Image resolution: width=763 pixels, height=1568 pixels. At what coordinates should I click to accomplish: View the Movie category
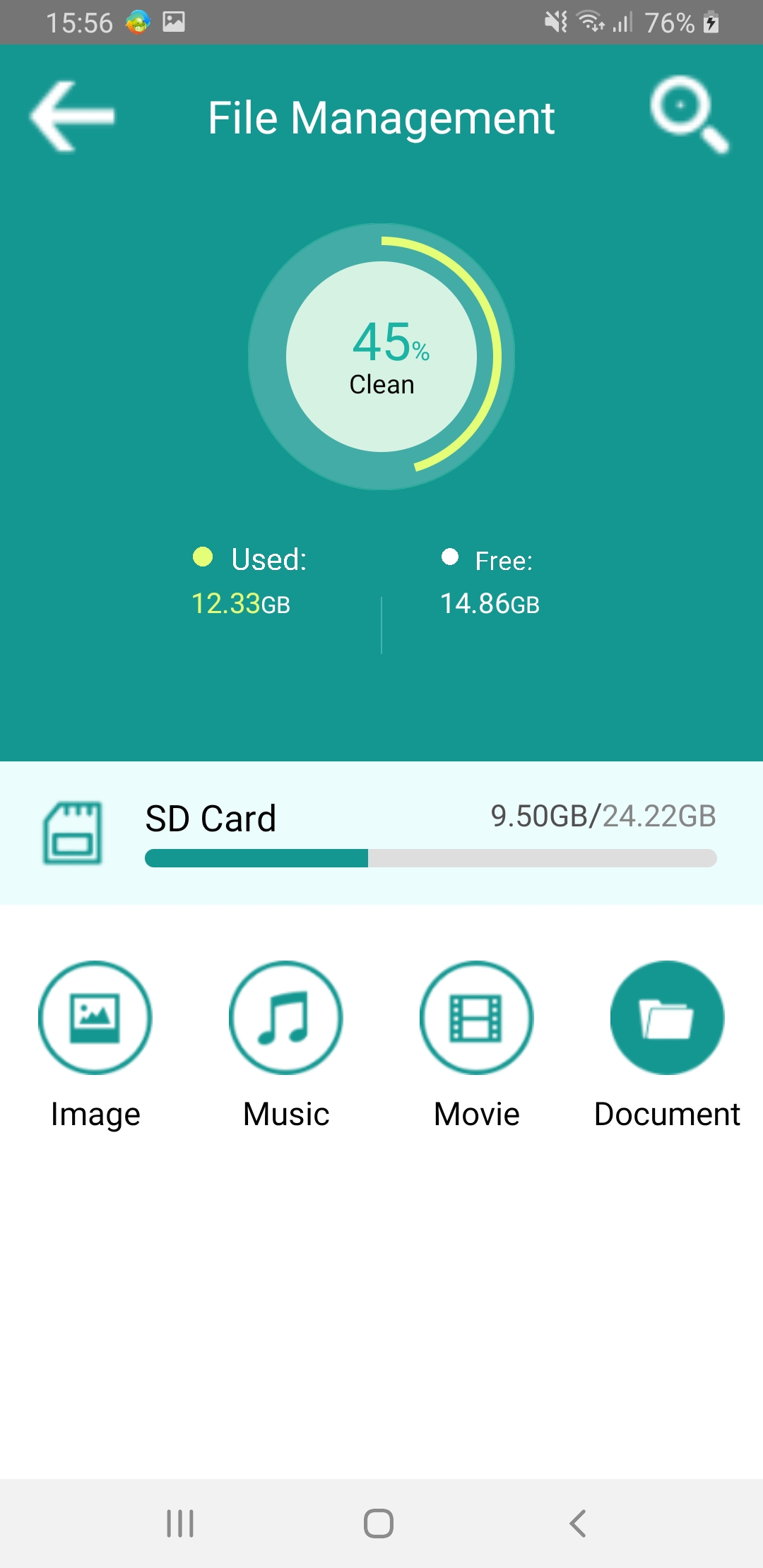click(x=477, y=1045)
